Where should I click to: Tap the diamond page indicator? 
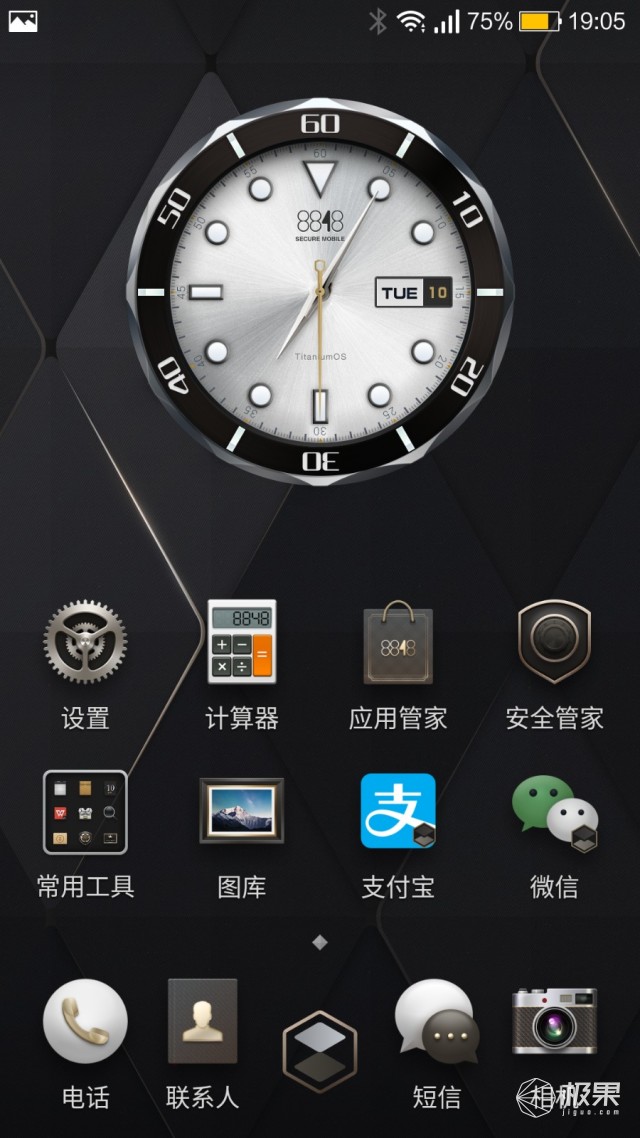point(320,942)
